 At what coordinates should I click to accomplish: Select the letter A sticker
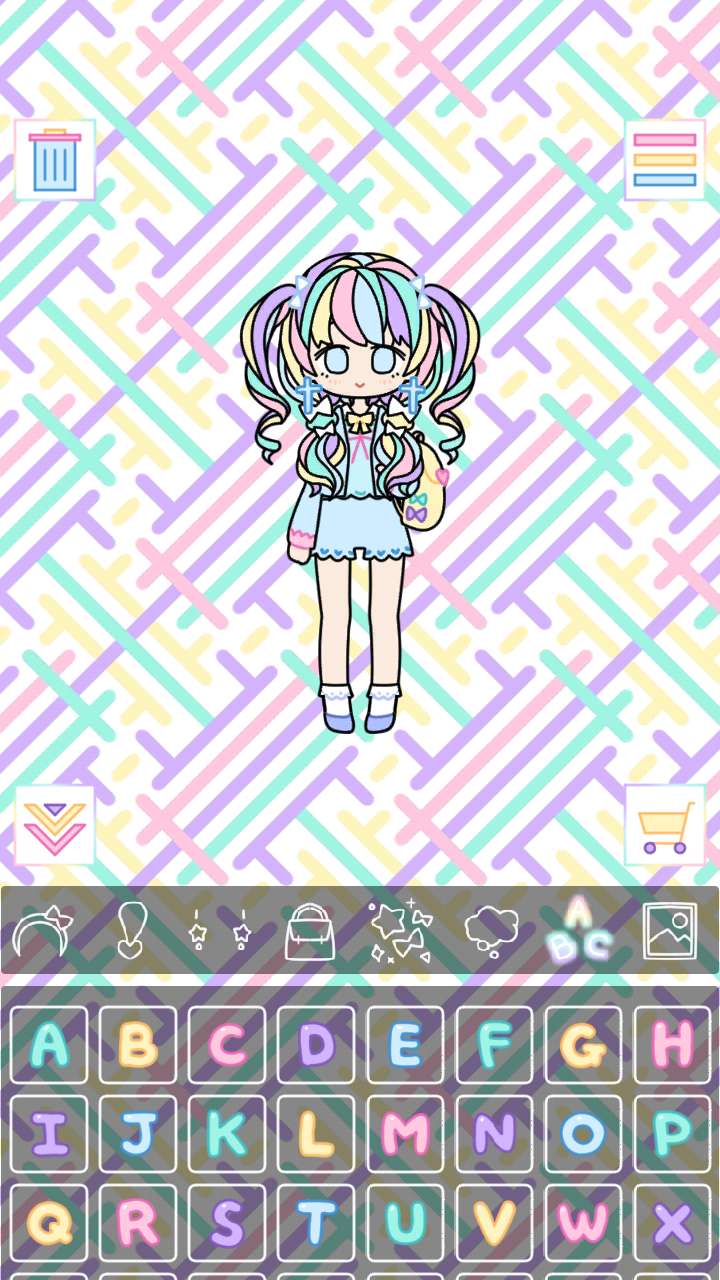[49, 1045]
